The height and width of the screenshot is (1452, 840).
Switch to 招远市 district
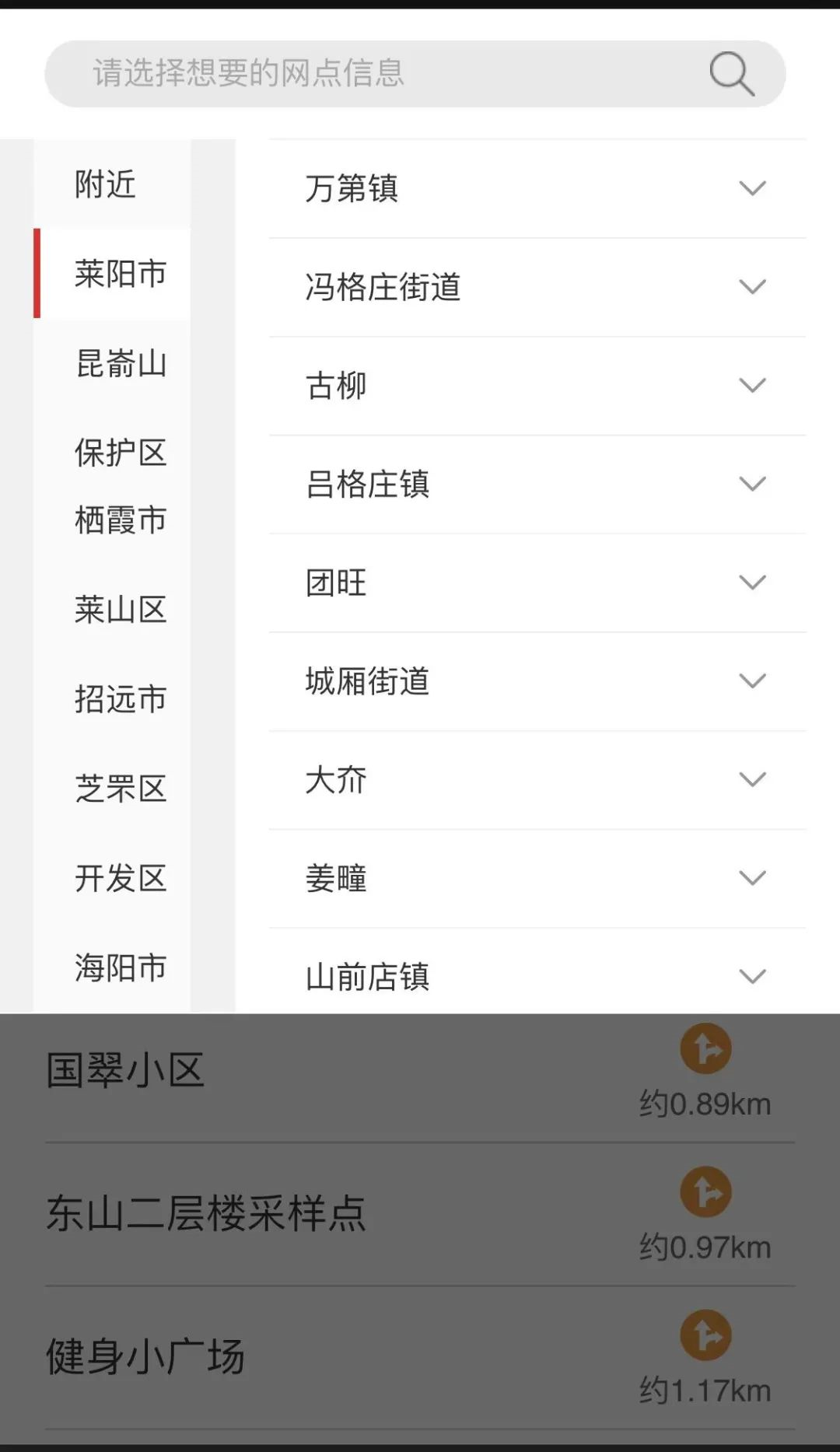coord(121,698)
